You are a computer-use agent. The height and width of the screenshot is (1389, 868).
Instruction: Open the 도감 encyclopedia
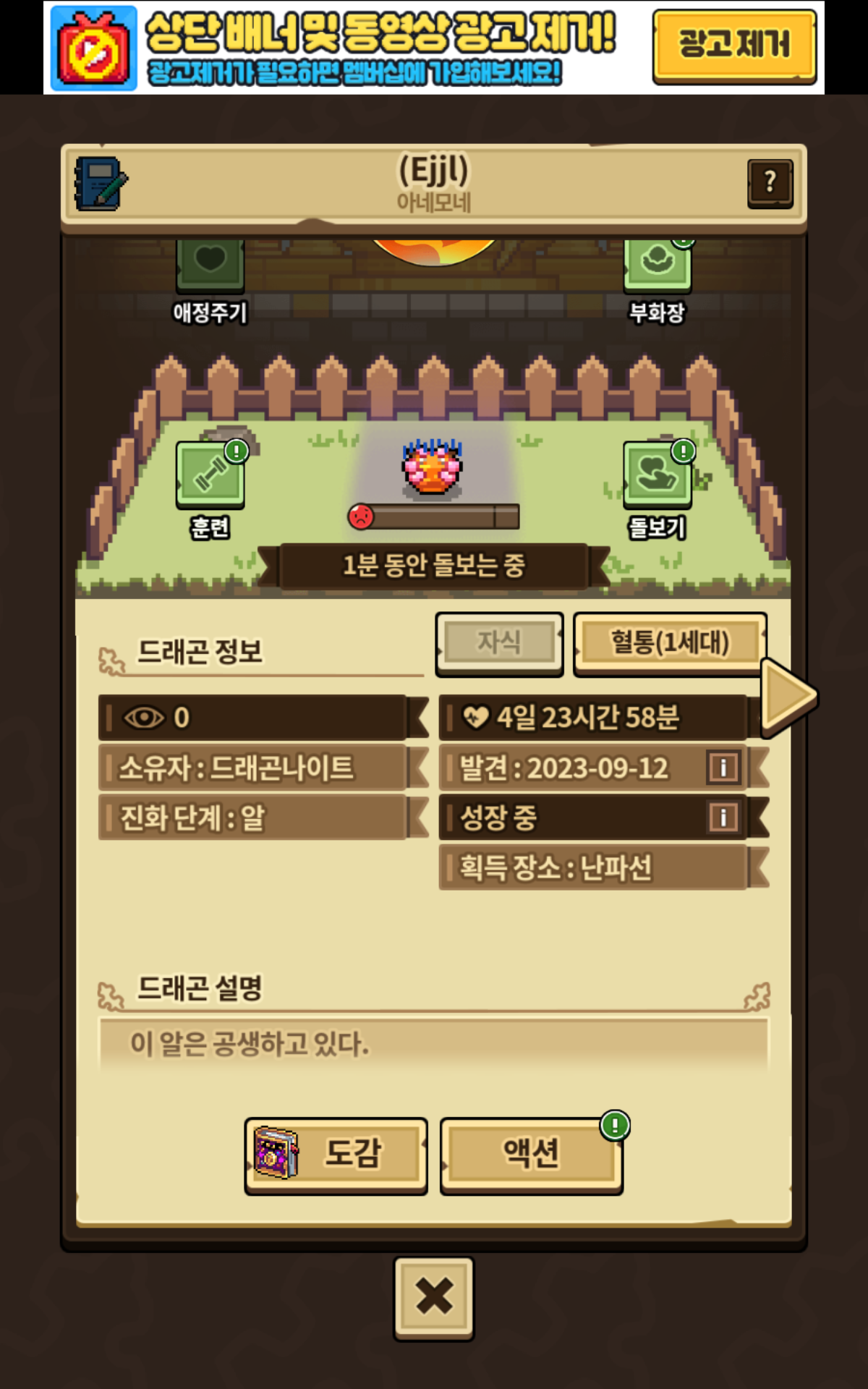336,1154
